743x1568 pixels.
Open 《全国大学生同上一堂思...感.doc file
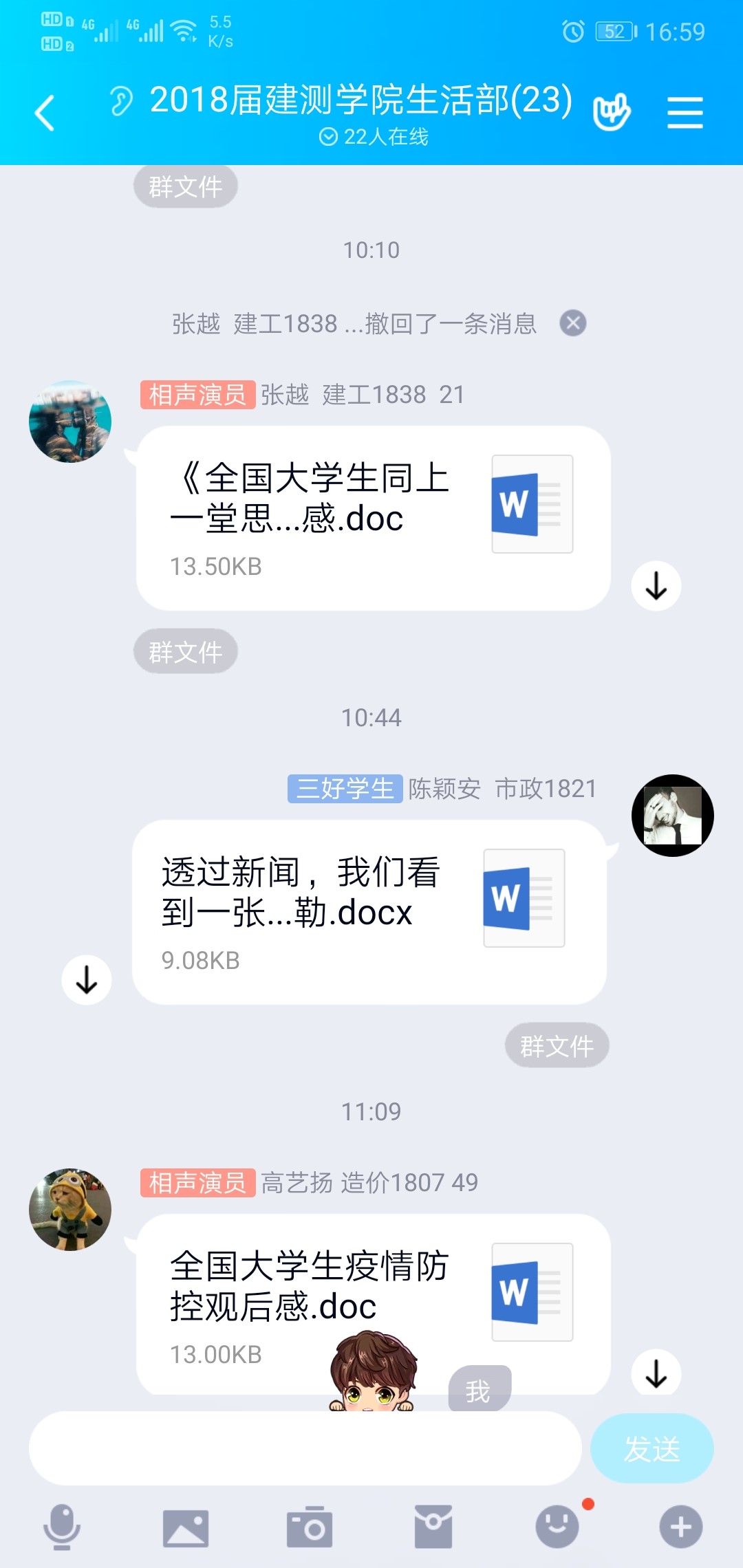point(373,518)
